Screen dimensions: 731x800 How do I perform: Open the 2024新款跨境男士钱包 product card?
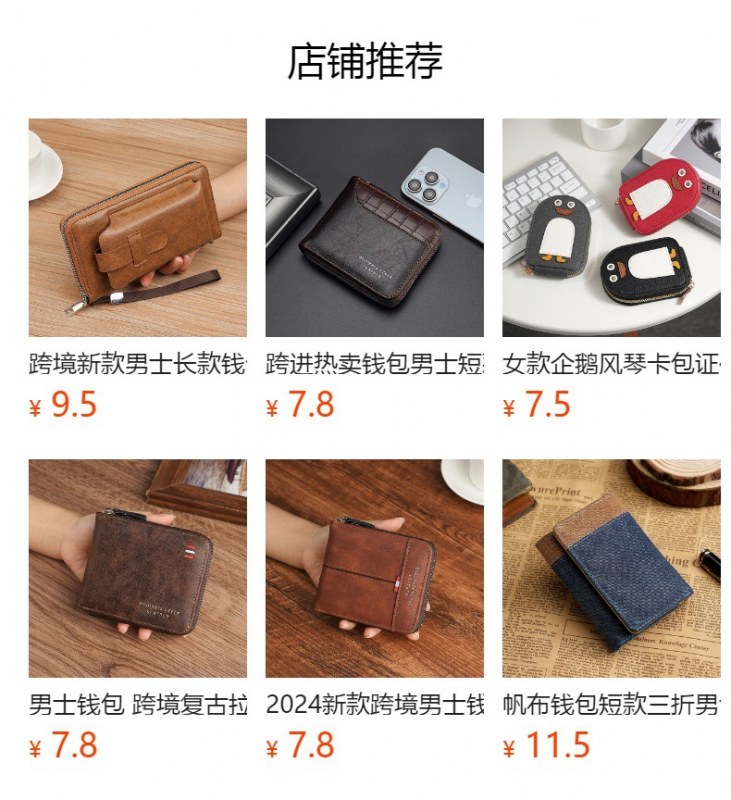(x=374, y=568)
